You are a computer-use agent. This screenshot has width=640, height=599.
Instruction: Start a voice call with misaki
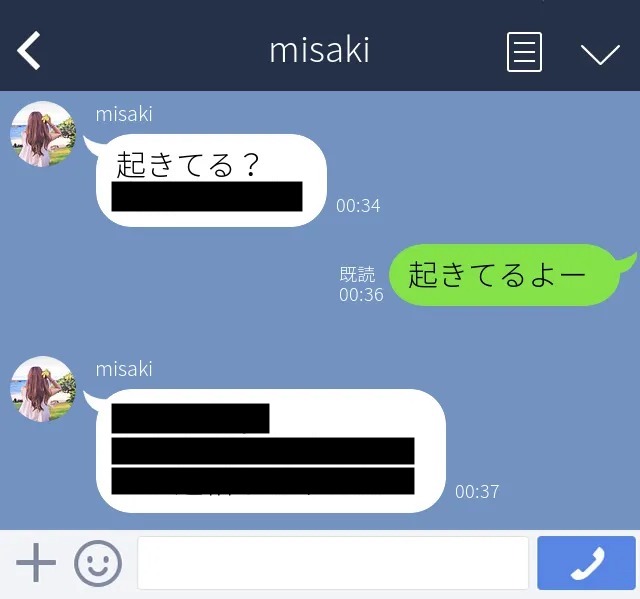[586, 564]
